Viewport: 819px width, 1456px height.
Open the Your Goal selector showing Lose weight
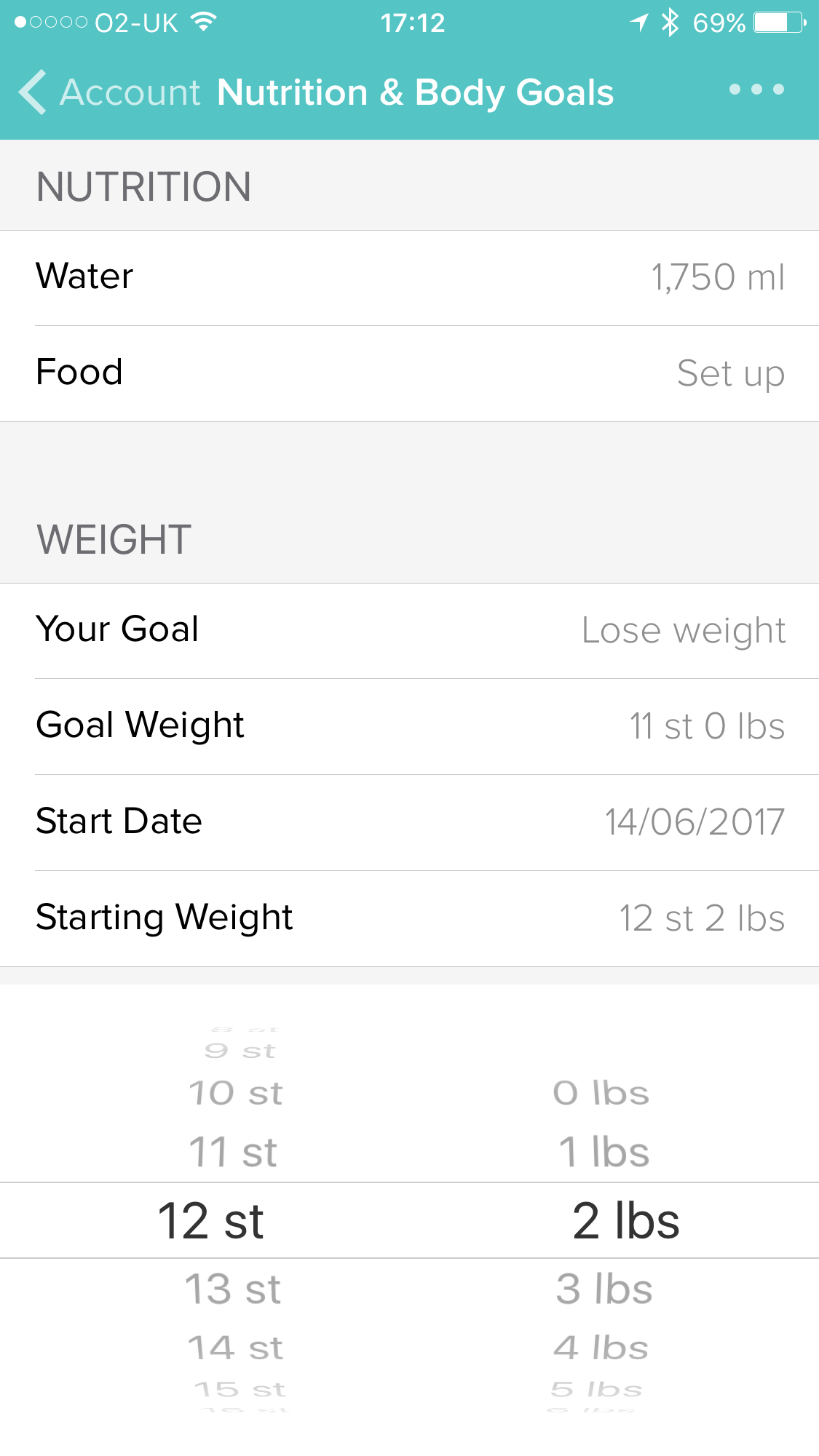409,629
